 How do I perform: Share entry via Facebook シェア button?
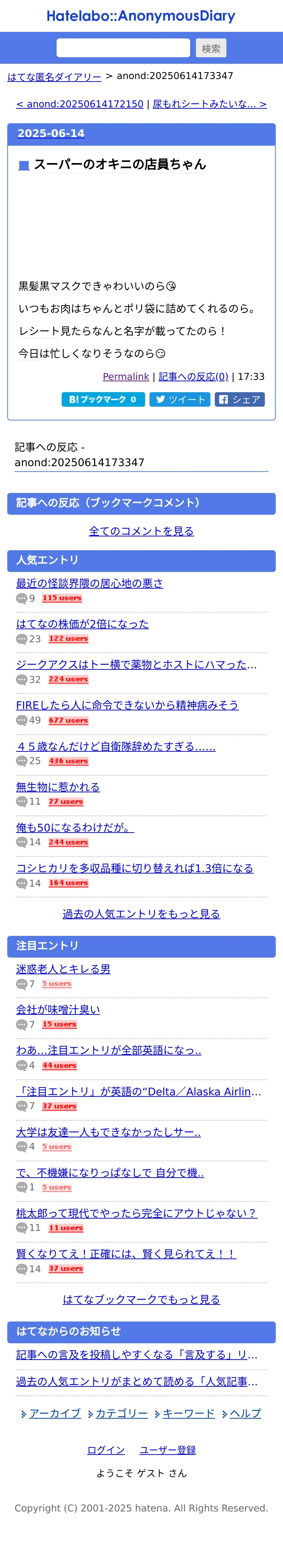(240, 399)
